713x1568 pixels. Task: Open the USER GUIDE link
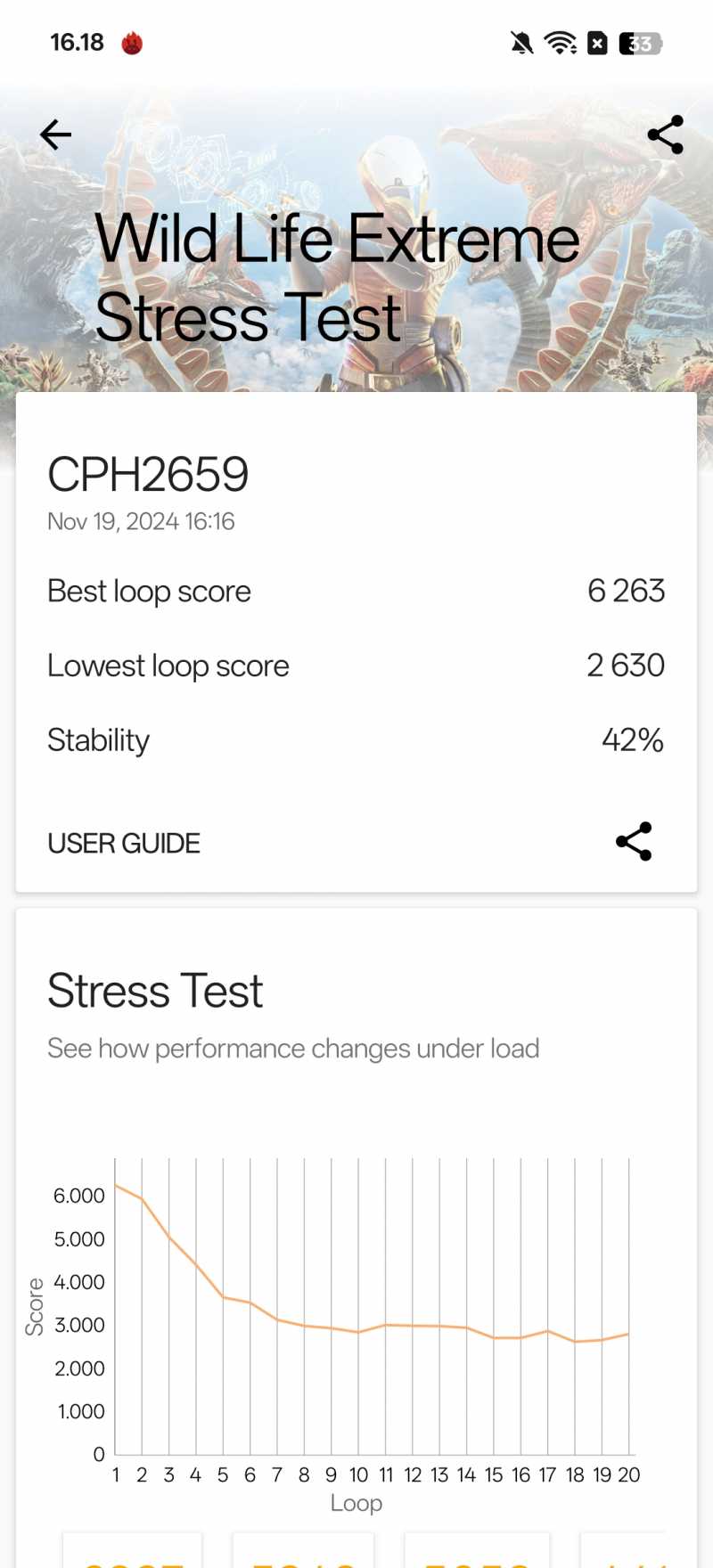124,843
